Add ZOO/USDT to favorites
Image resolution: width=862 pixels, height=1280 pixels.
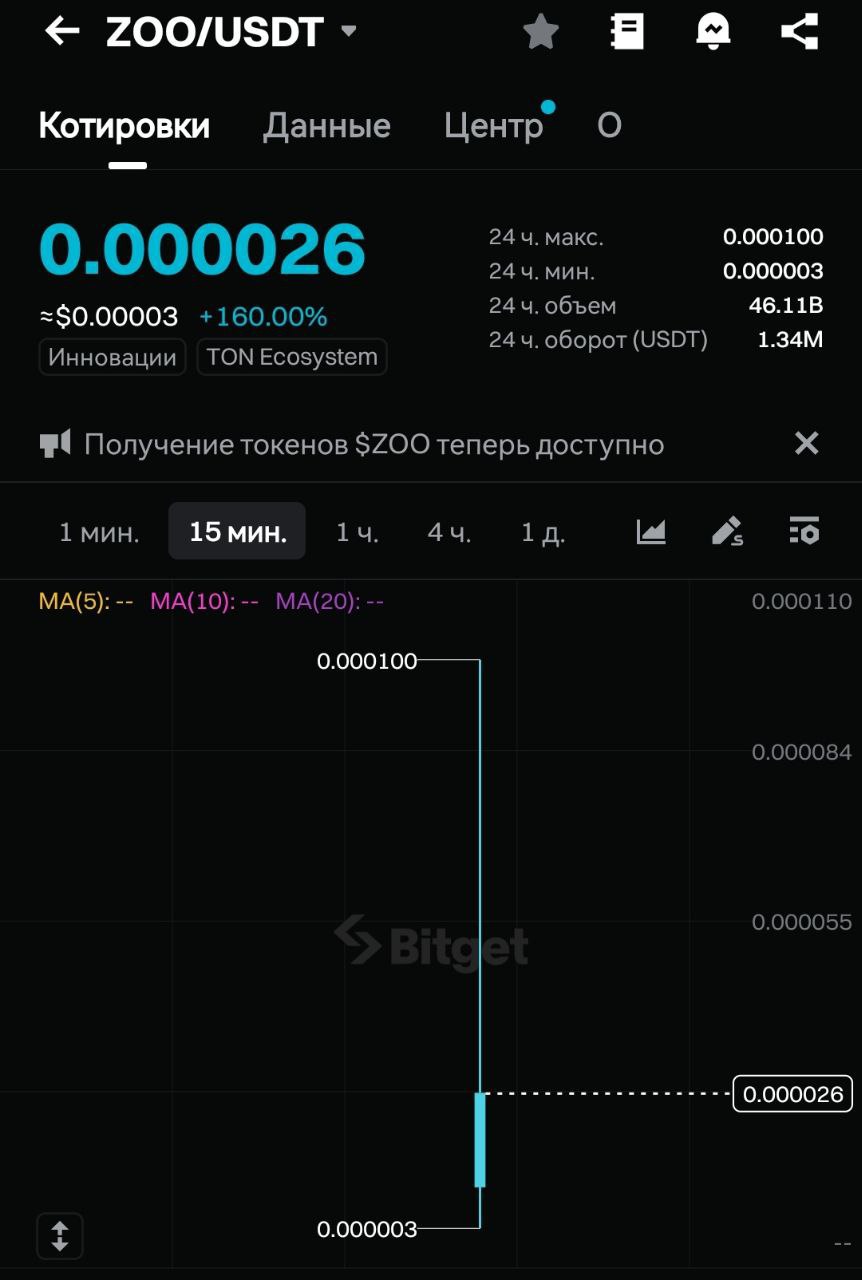(x=541, y=32)
